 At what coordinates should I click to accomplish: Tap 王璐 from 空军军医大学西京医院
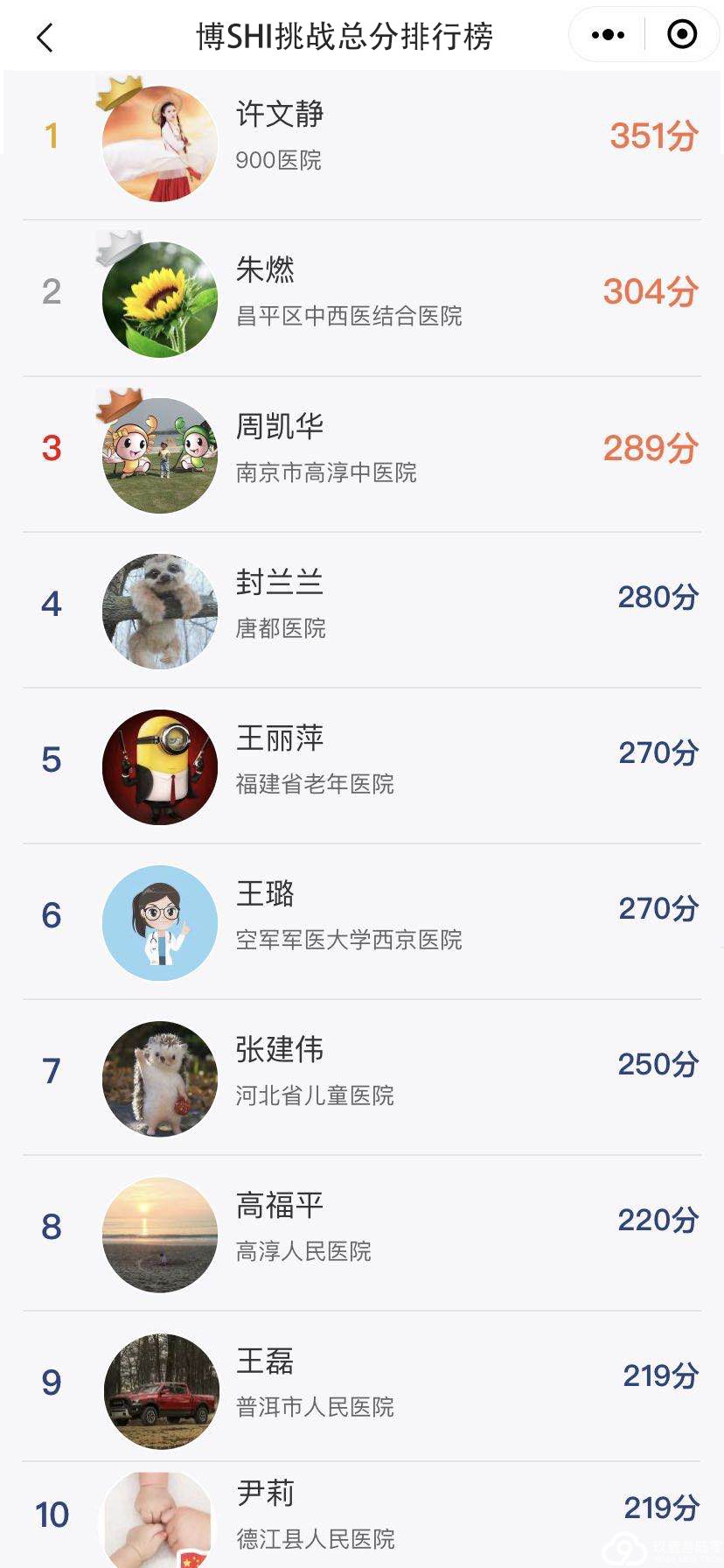click(362, 915)
